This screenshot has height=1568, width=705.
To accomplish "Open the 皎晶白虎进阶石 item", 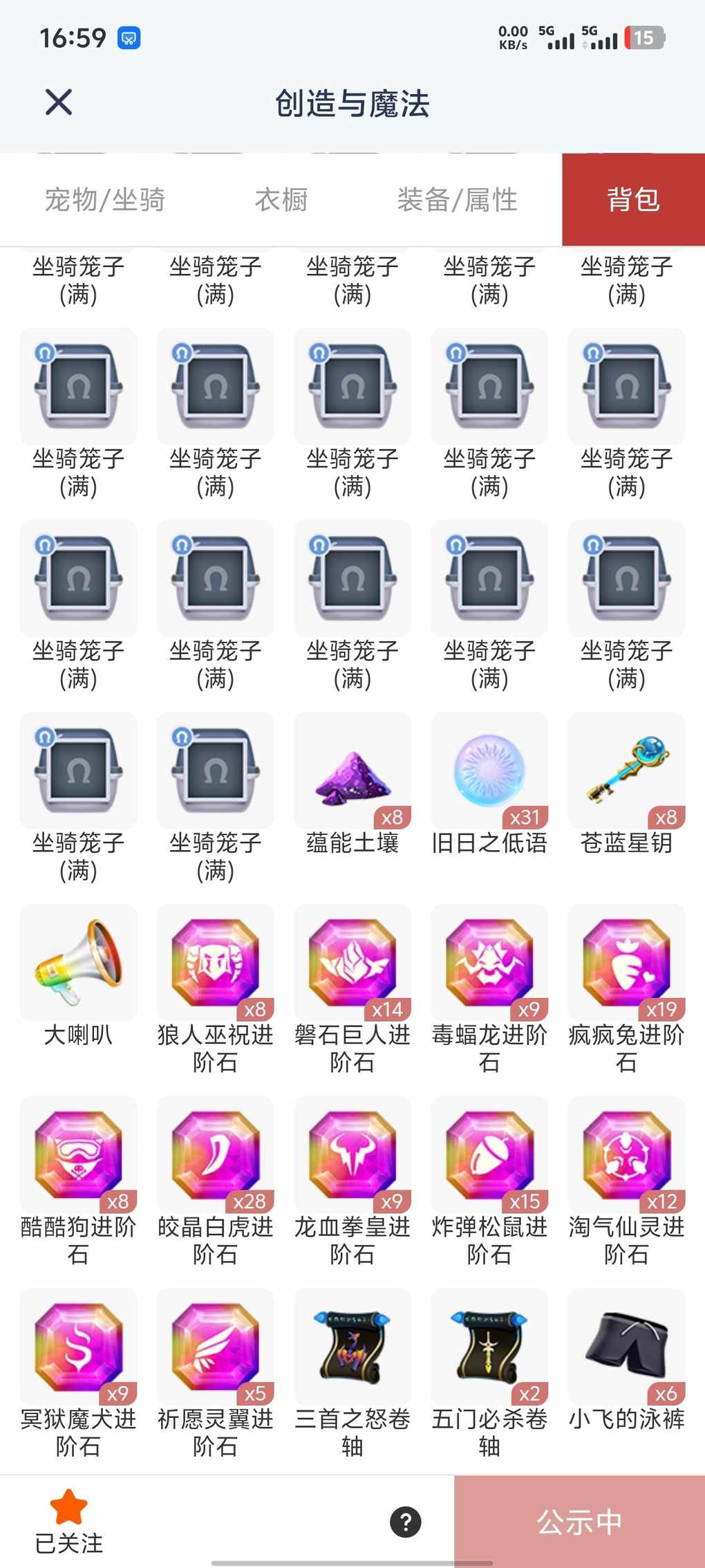I will [216, 1155].
